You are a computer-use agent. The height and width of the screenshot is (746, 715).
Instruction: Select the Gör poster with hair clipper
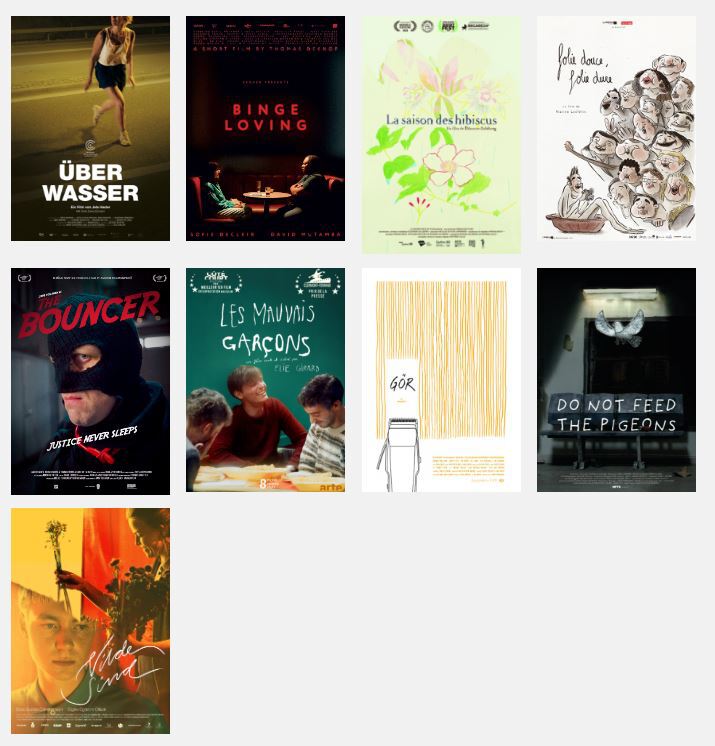point(441,380)
